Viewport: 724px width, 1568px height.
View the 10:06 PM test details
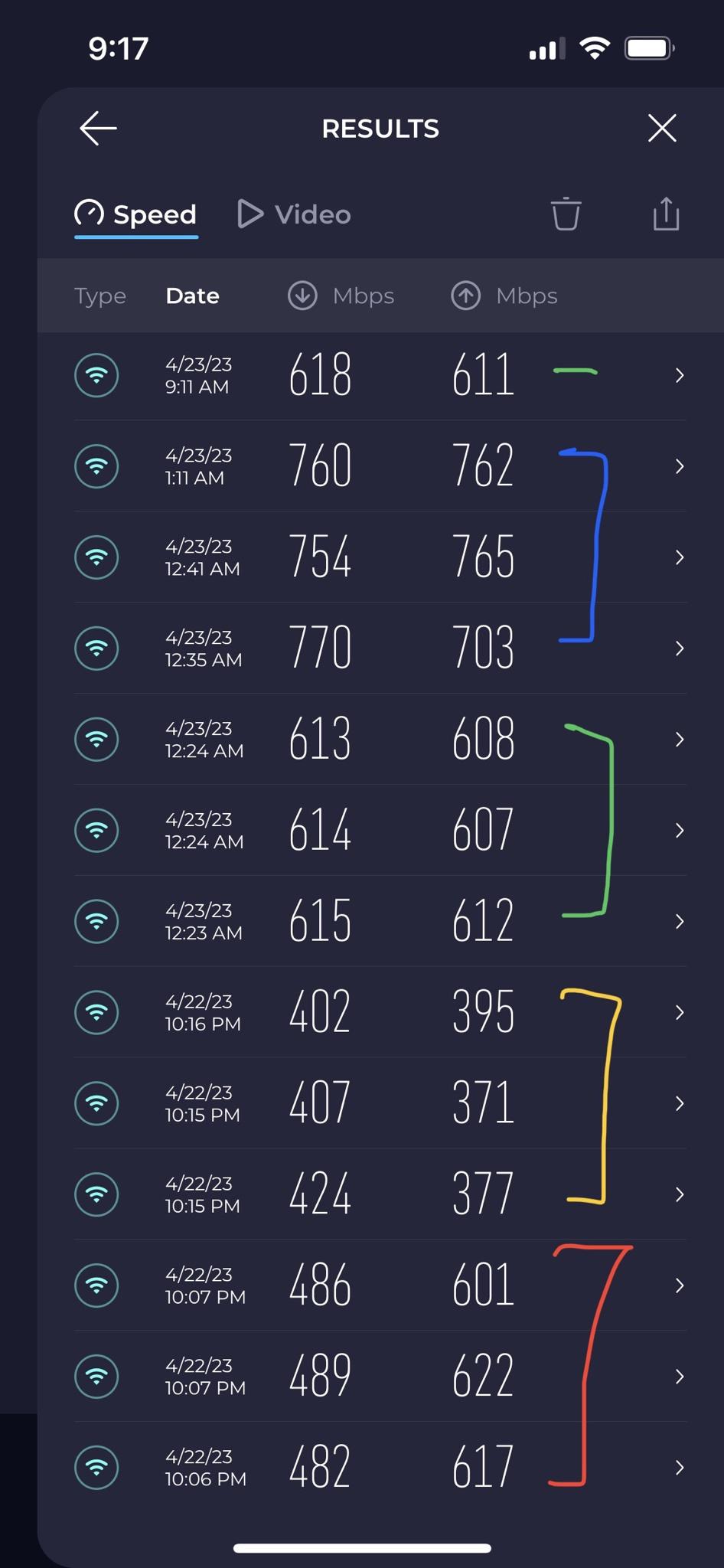coord(380,1467)
